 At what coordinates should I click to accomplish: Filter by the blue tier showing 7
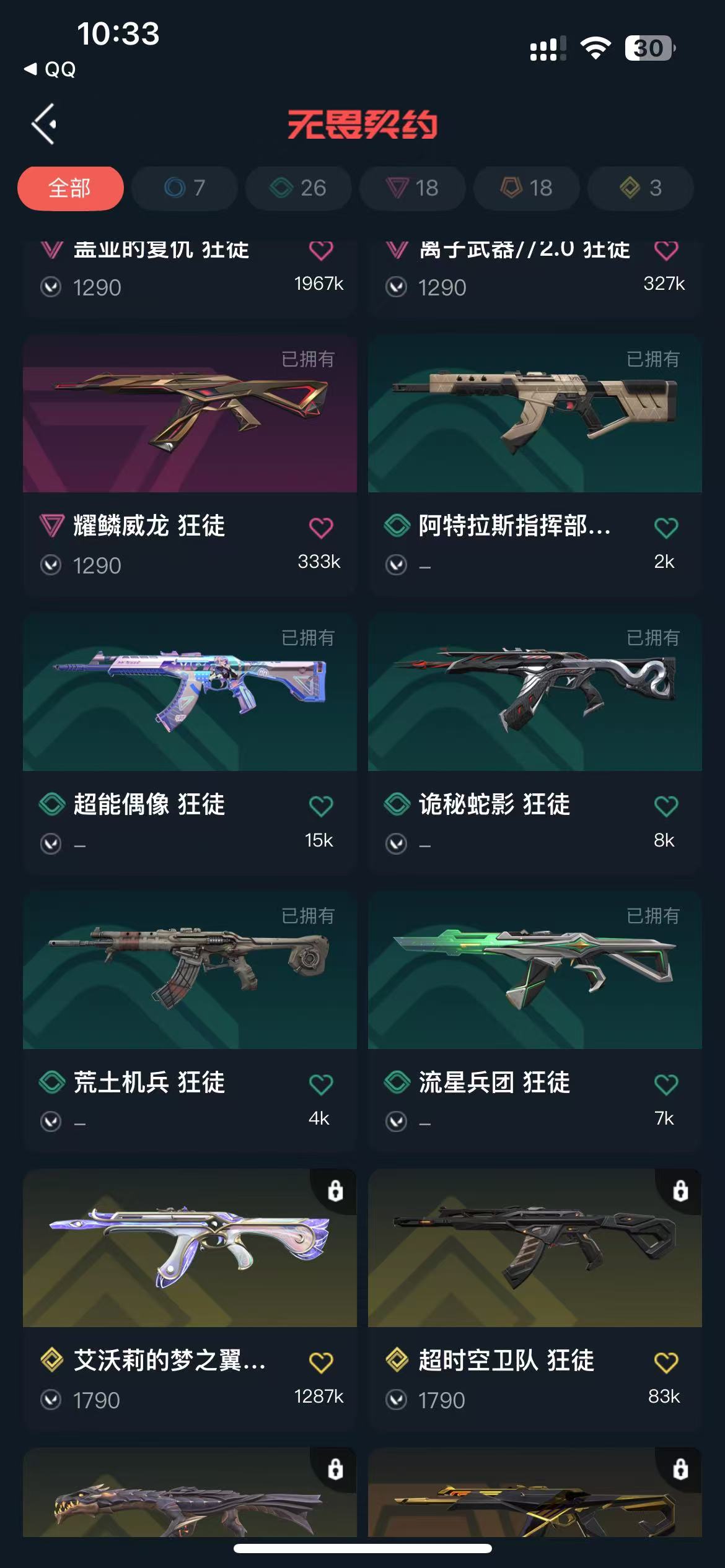(x=185, y=188)
